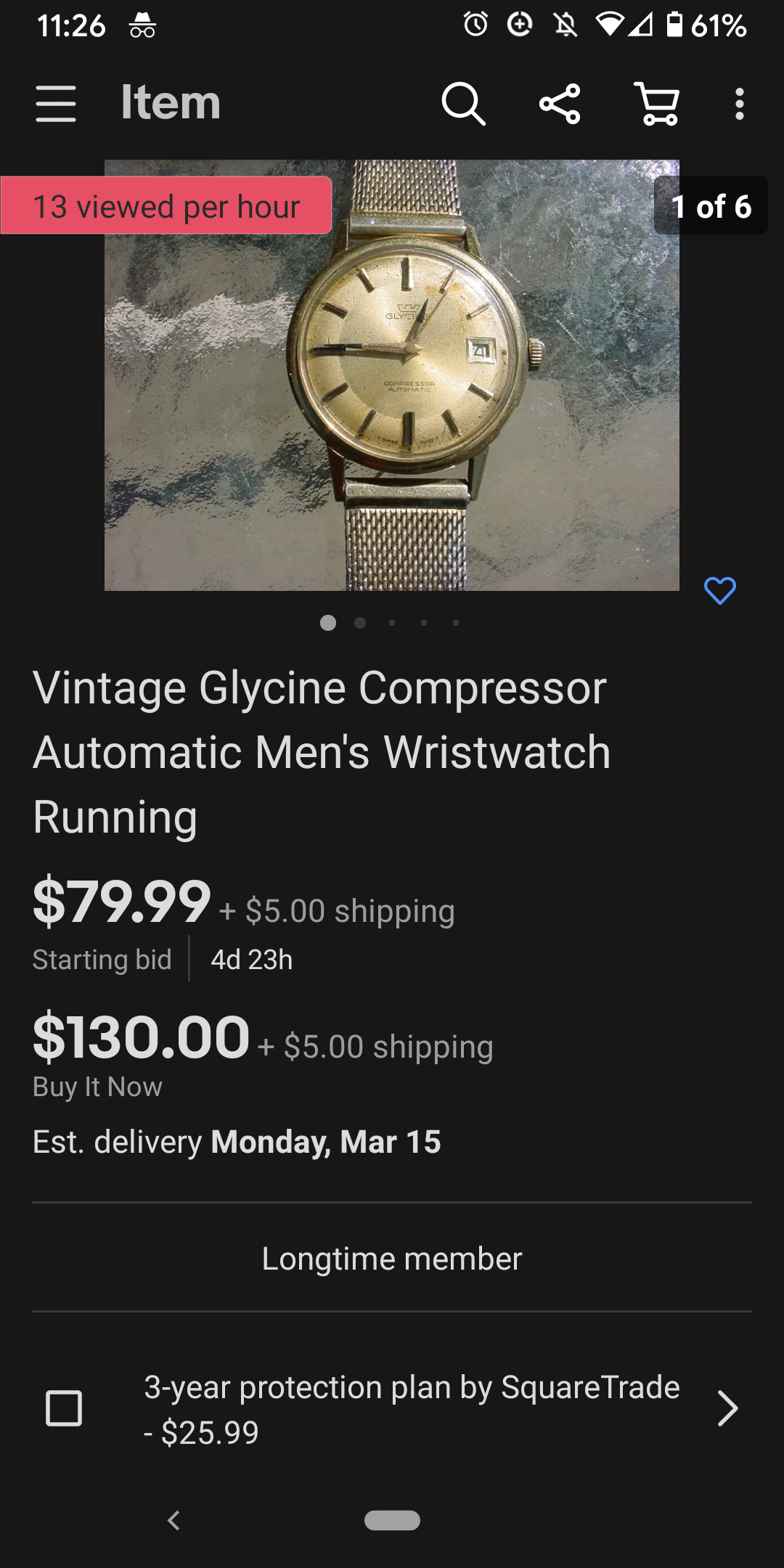This screenshot has width=784, height=1568.
Task: Tap the home pill in navigation bar
Action: 392,1520
